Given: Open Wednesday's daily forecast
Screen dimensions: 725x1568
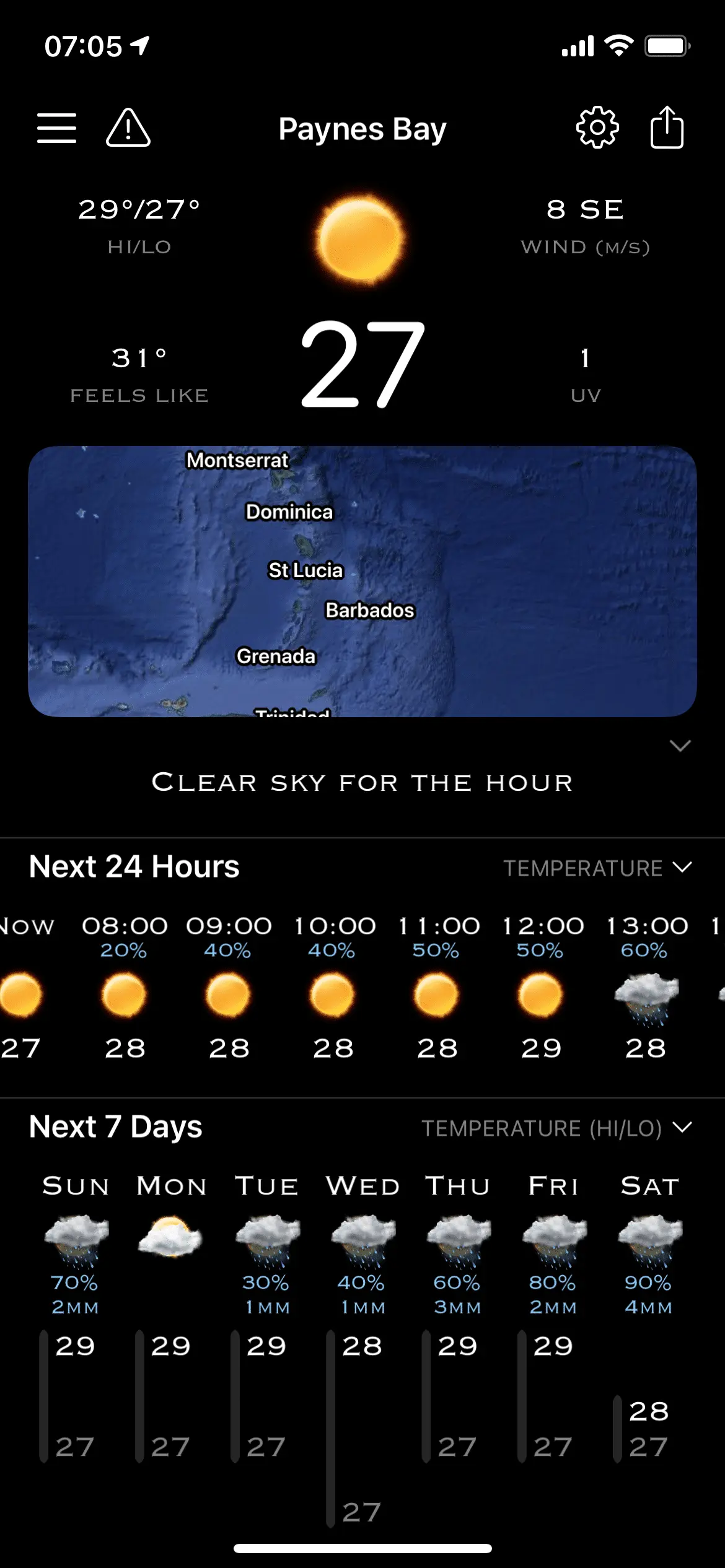Looking at the screenshot, I should 362,1239.
